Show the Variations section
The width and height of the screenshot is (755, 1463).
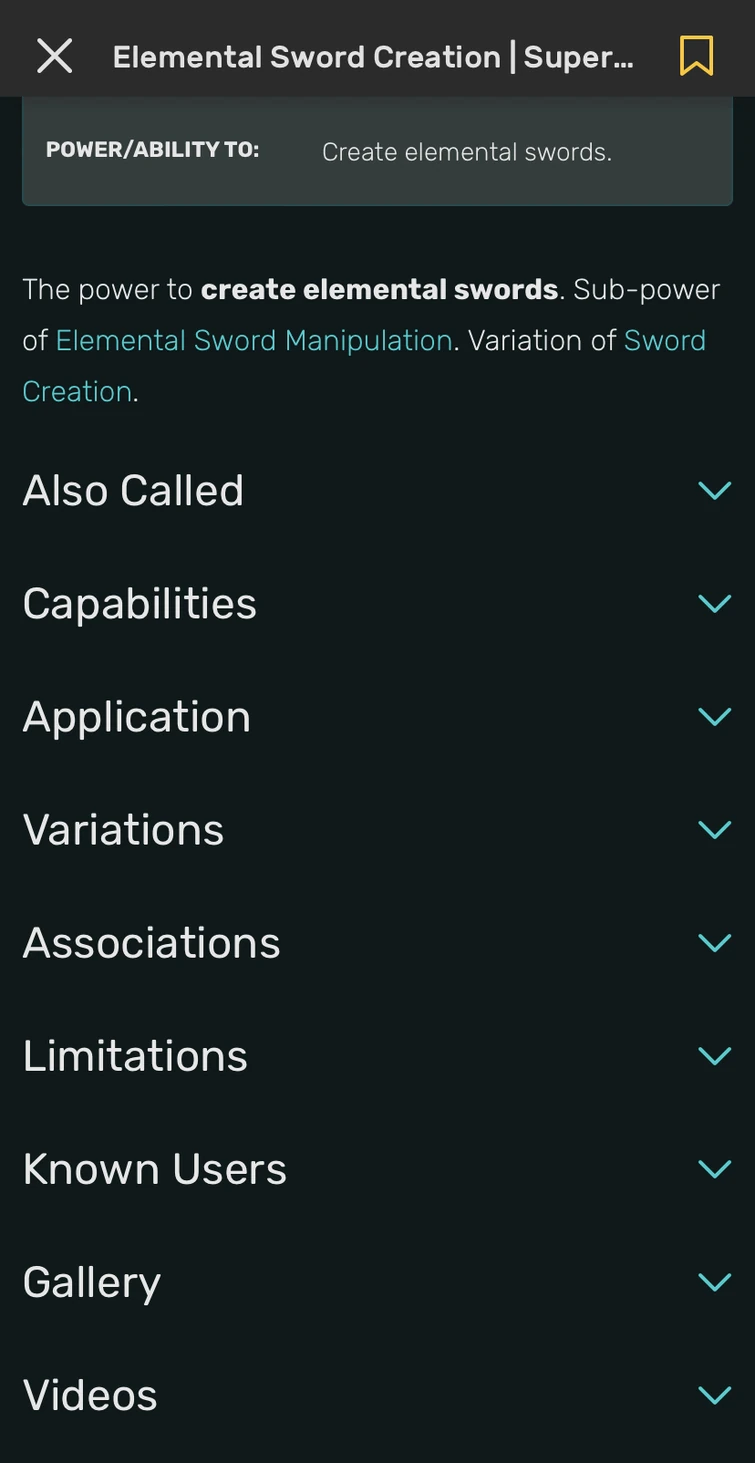point(714,829)
